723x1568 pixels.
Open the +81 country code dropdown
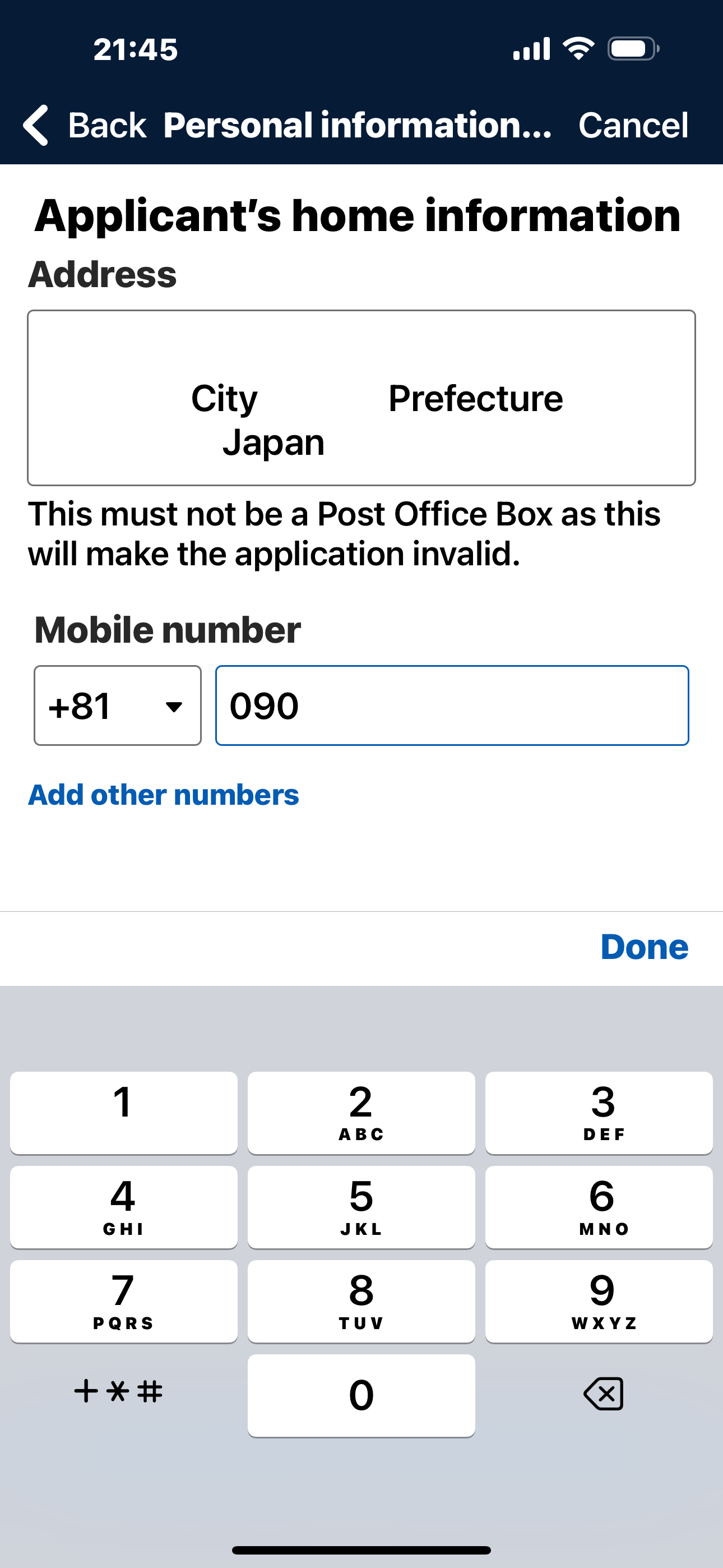[x=118, y=705]
